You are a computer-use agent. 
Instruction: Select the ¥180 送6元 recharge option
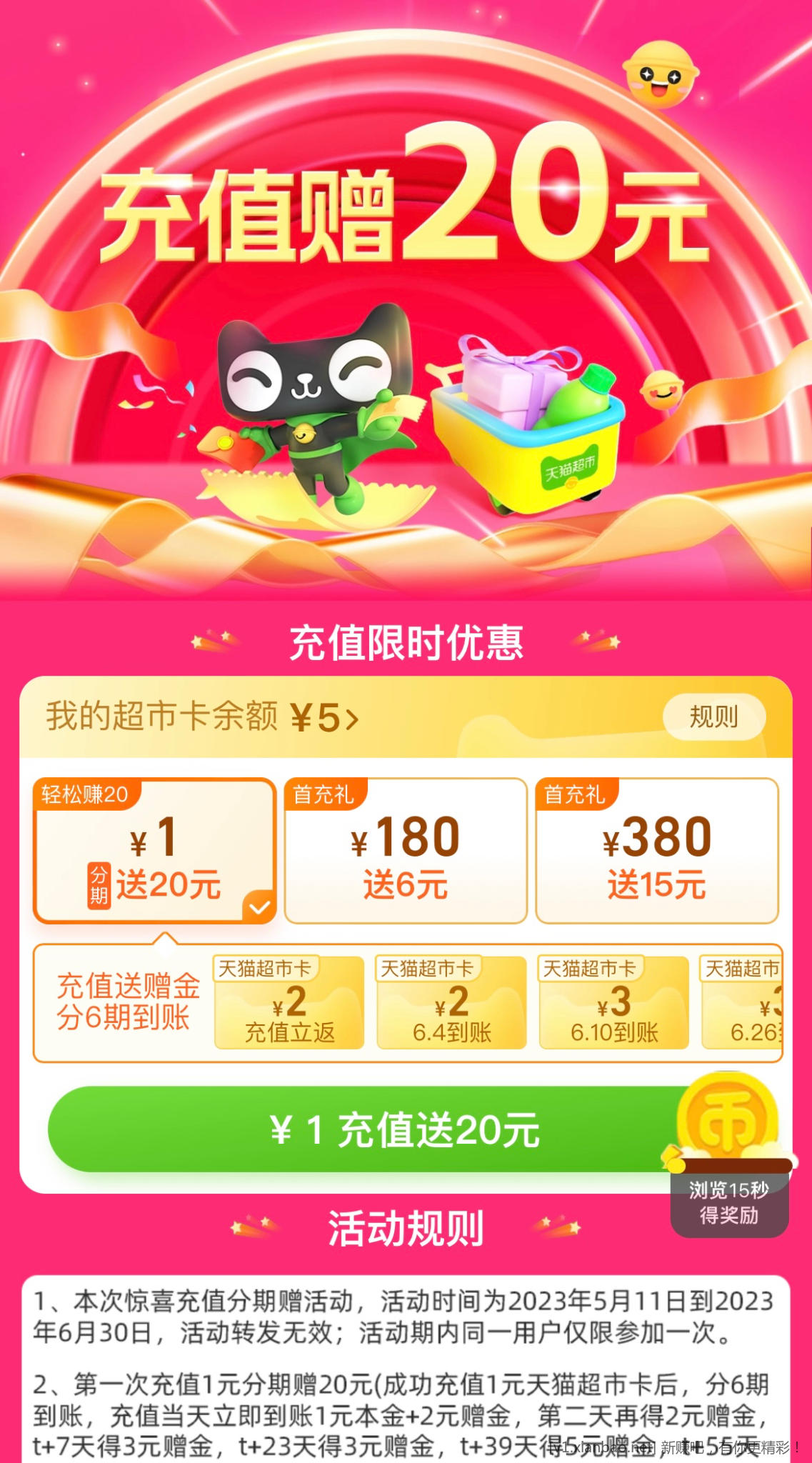coord(405,851)
